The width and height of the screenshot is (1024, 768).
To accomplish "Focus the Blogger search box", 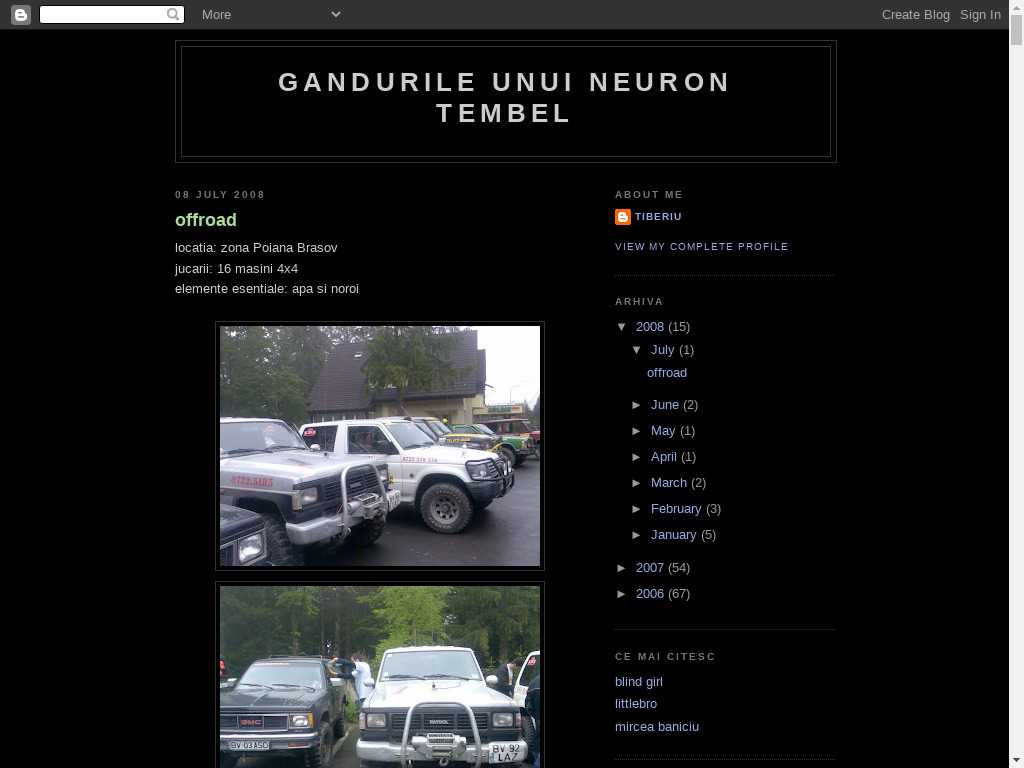I will pos(103,14).
